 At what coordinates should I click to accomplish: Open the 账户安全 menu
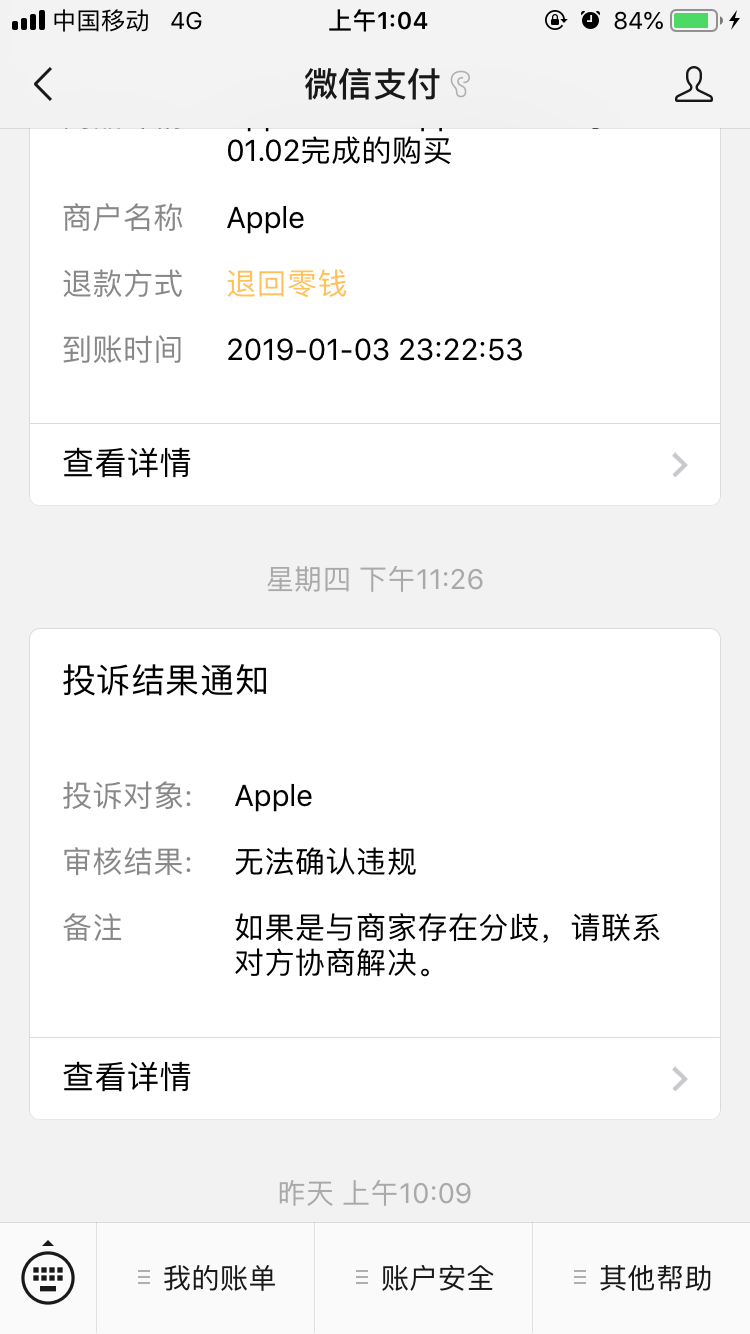pos(424,1278)
